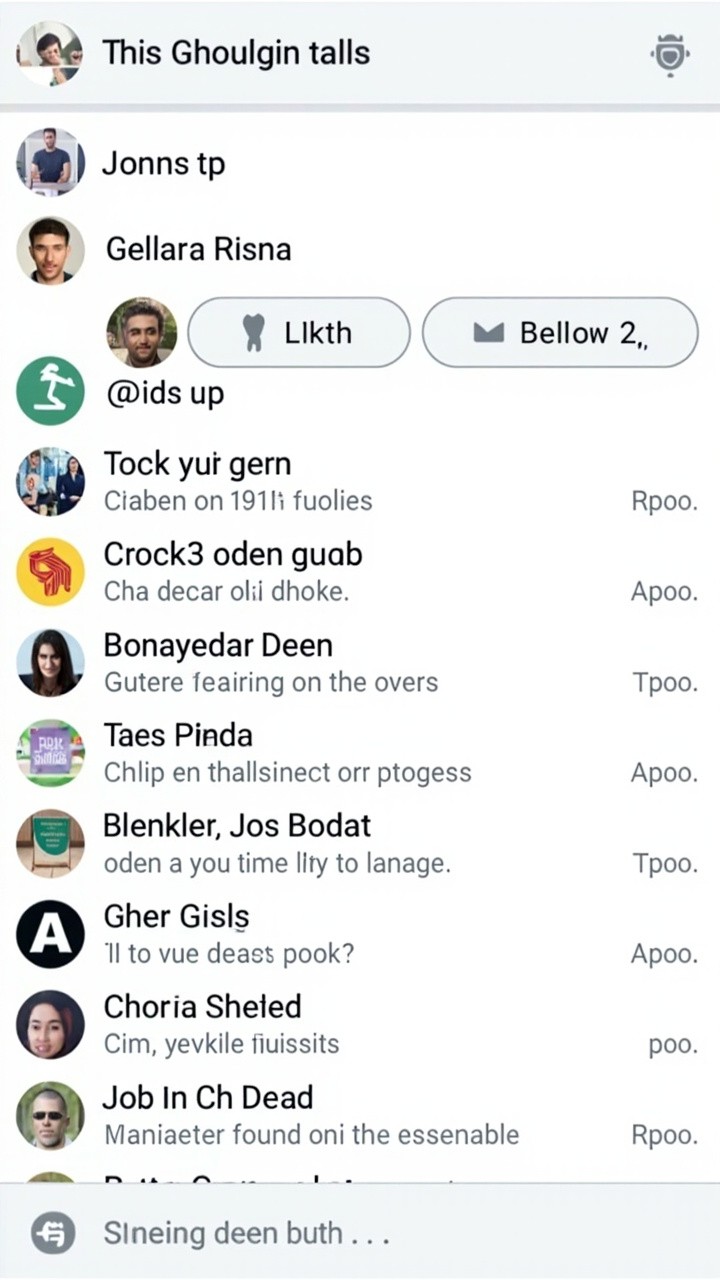The image size is (720, 1280).
Task: Tap the icon in the top right corner
Action: (669, 54)
